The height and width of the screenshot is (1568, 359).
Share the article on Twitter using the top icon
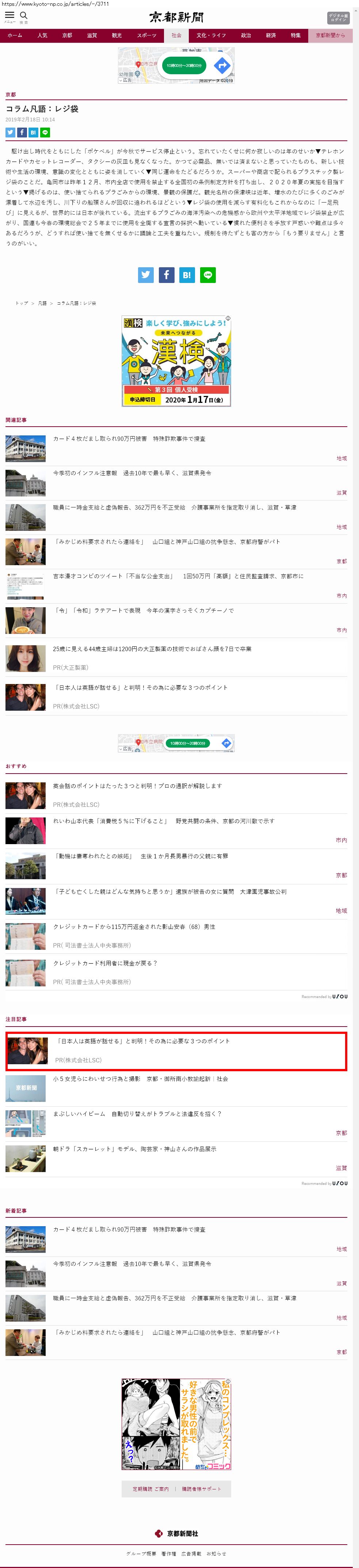click(10, 132)
